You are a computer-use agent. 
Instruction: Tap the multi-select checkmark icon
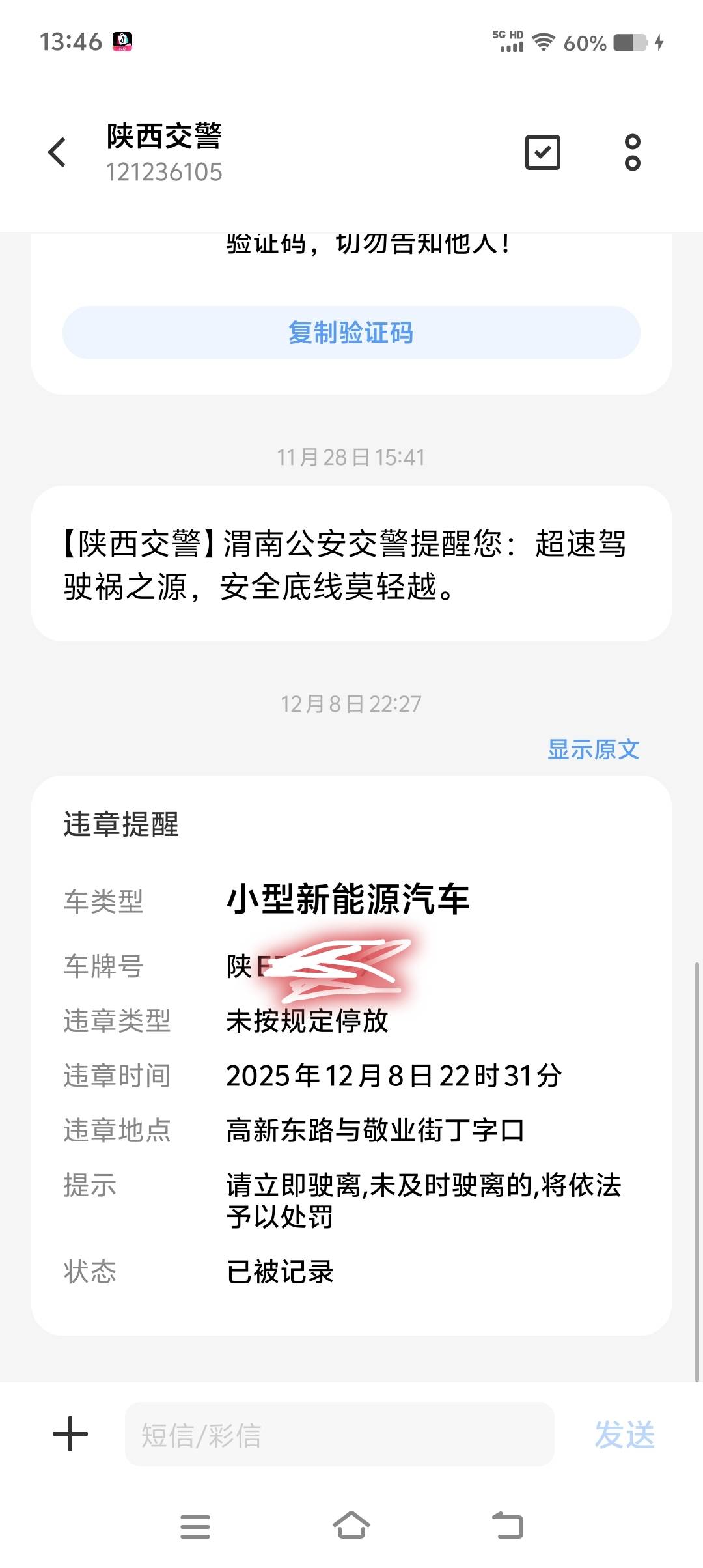click(x=542, y=152)
